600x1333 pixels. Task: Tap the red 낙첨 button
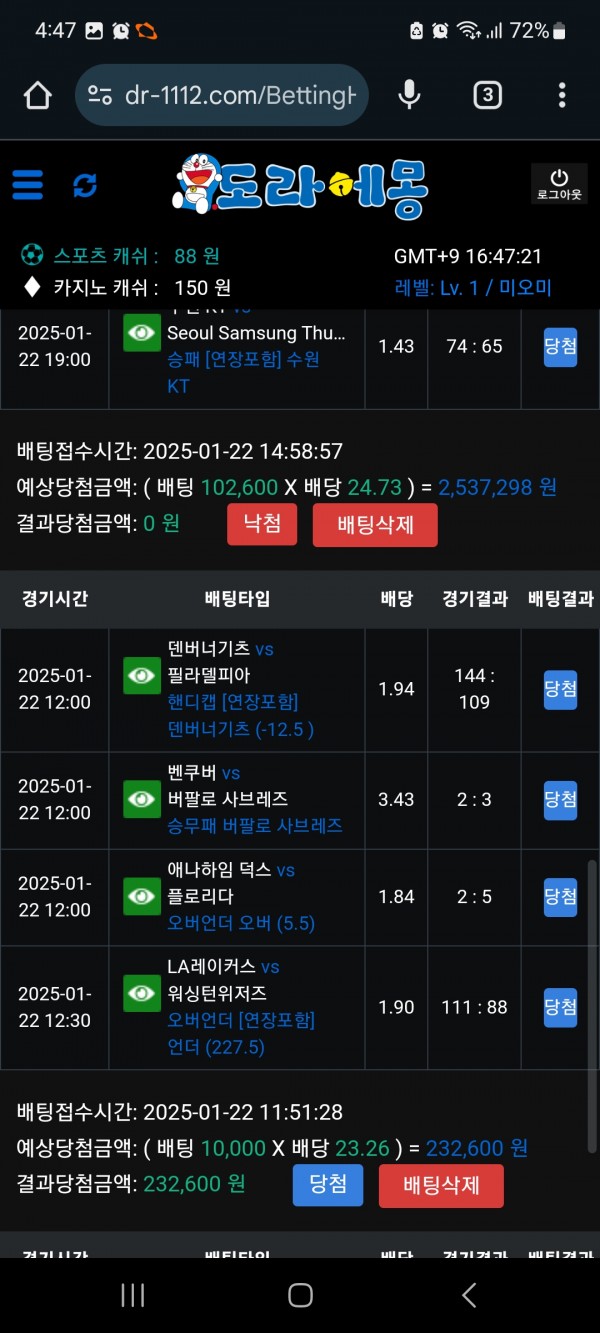coord(262,524)
